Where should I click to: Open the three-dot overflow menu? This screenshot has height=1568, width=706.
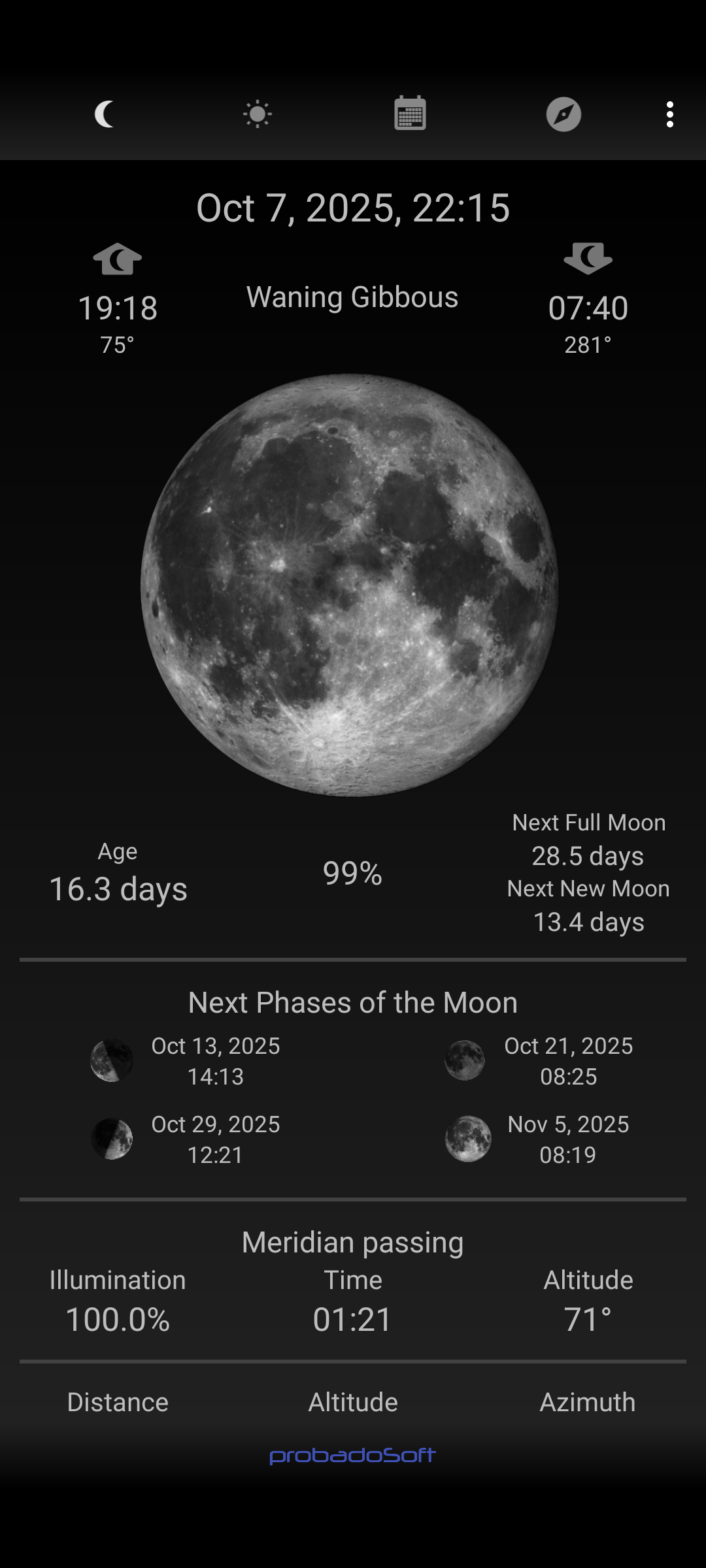669,114
